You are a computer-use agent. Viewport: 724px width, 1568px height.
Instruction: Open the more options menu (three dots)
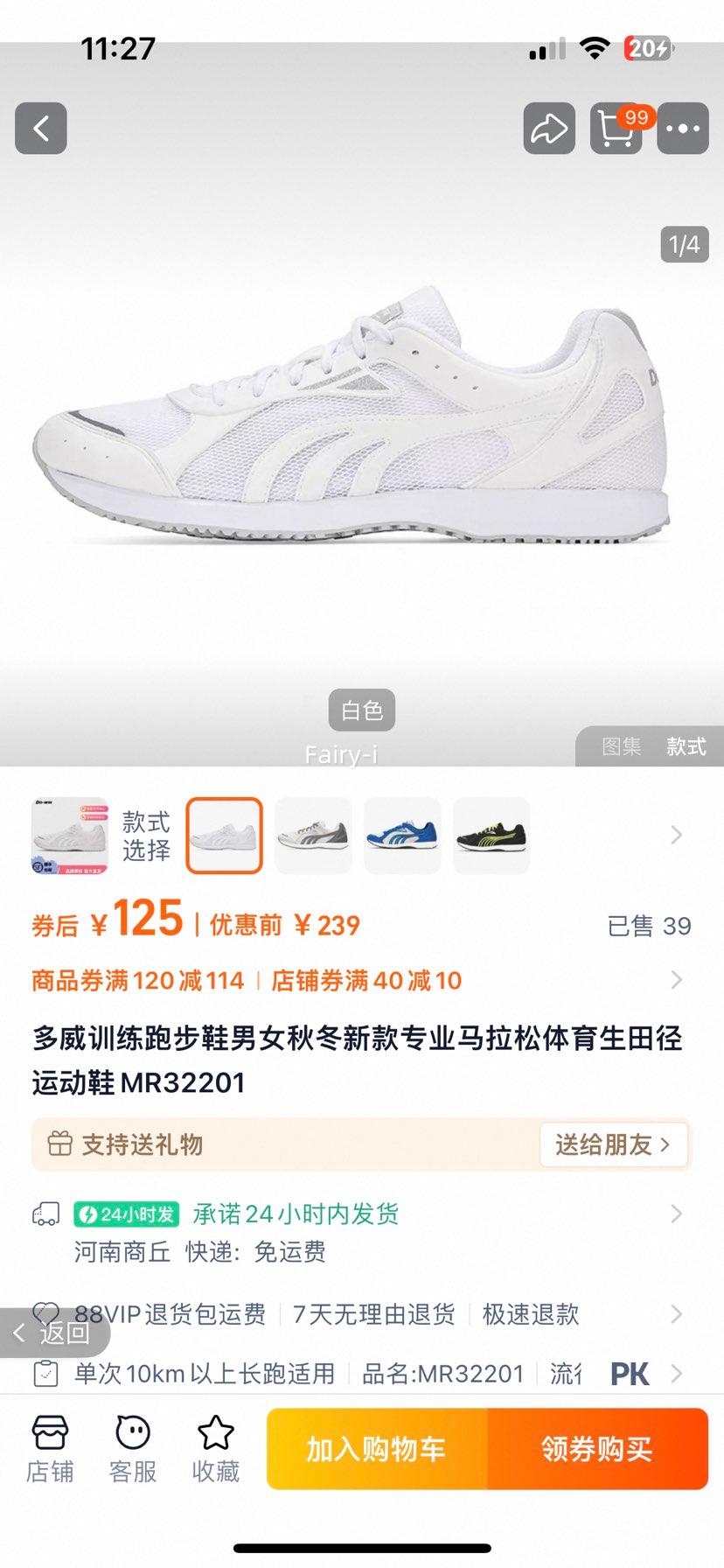click(x=682, y=129)
